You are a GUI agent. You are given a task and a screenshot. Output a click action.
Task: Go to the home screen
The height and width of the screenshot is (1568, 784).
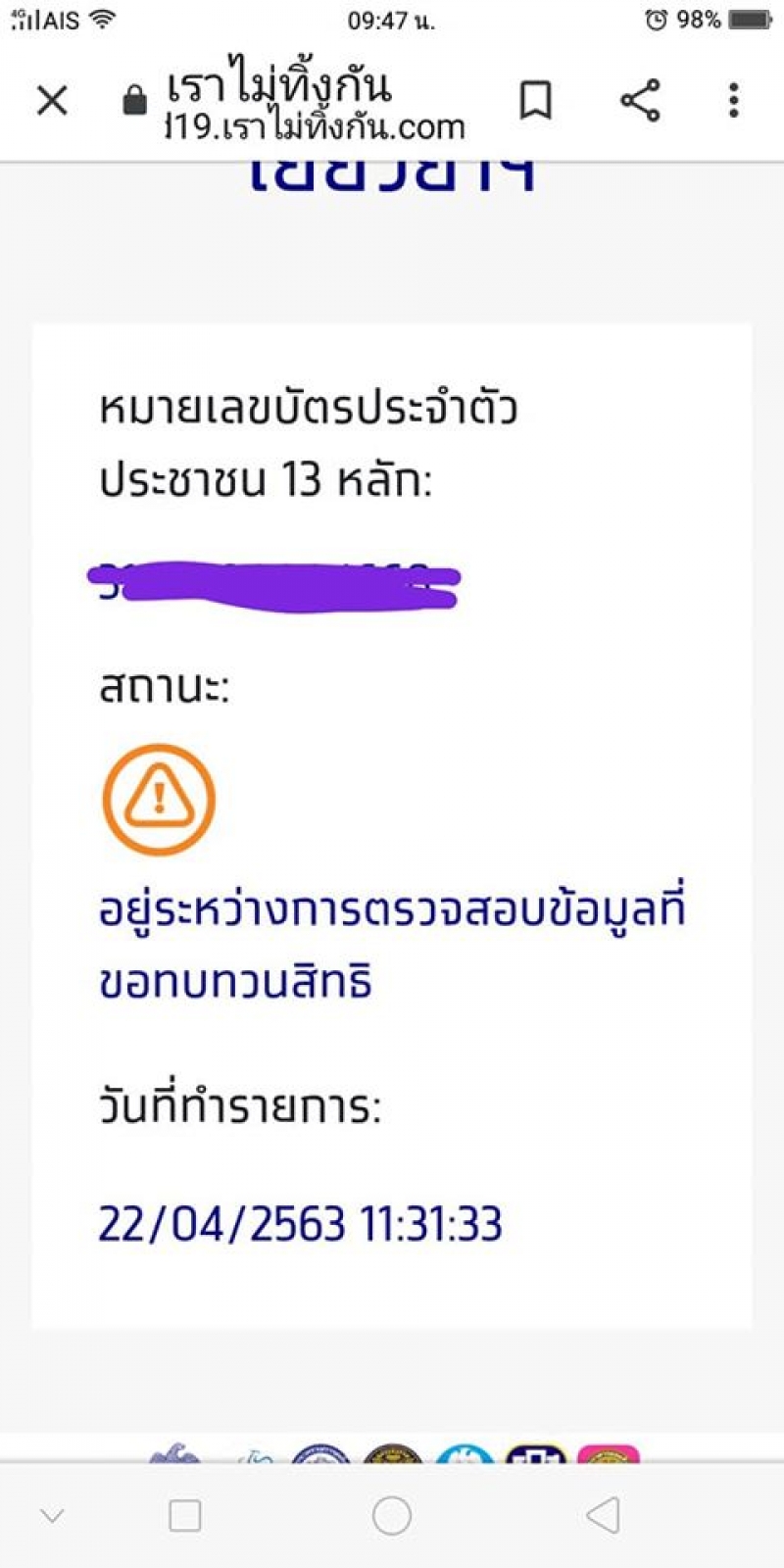[x=392, y=1515]
